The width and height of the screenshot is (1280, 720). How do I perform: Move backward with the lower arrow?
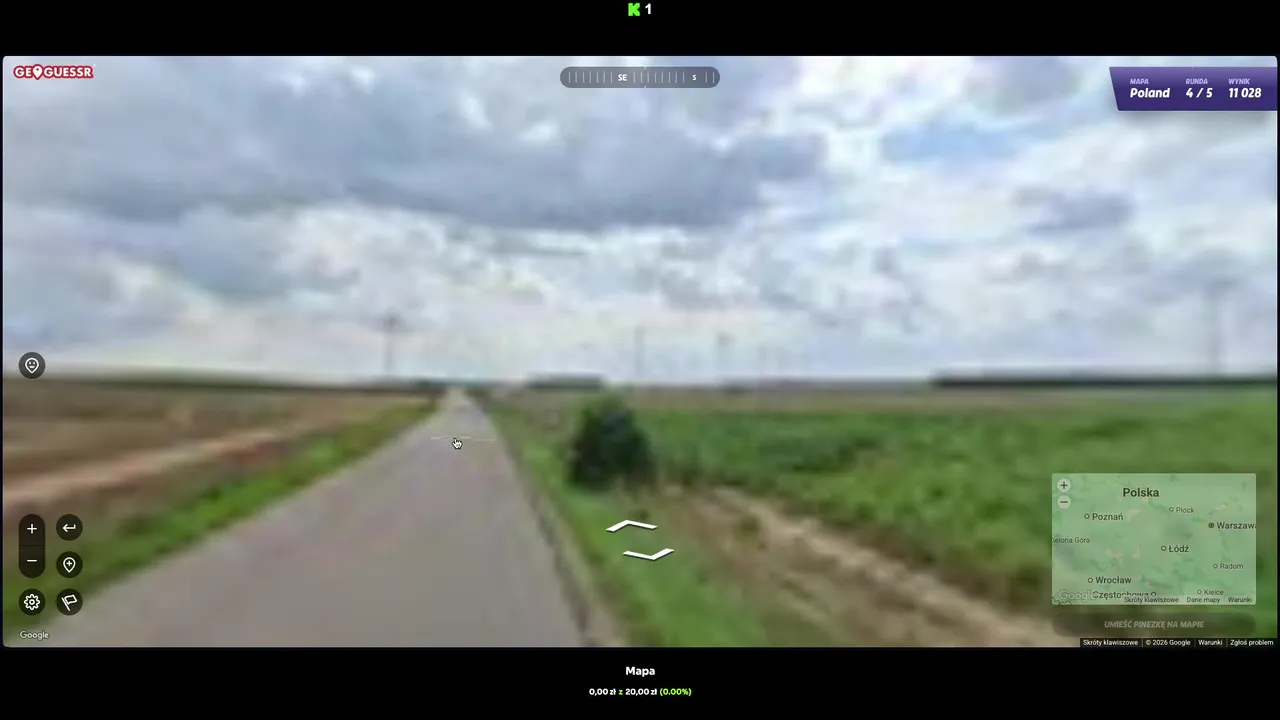[x=648, y=554]
